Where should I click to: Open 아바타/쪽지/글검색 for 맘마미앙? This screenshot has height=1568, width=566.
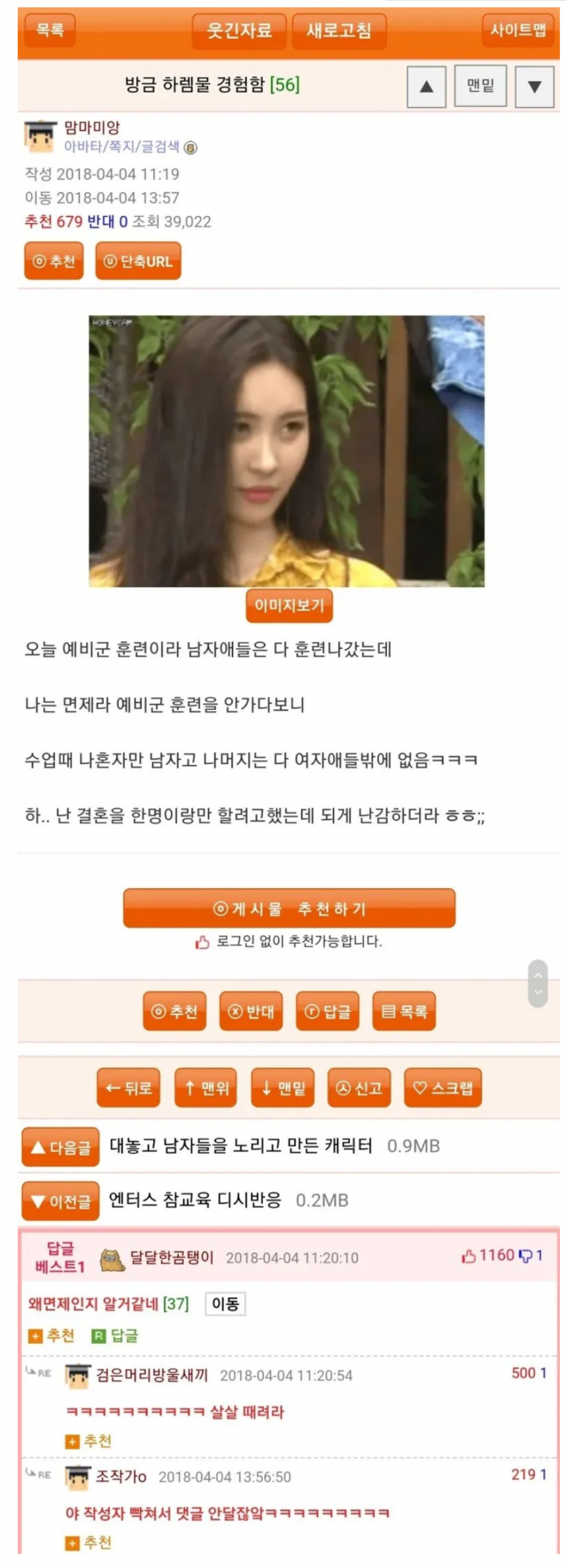point(122,147)
